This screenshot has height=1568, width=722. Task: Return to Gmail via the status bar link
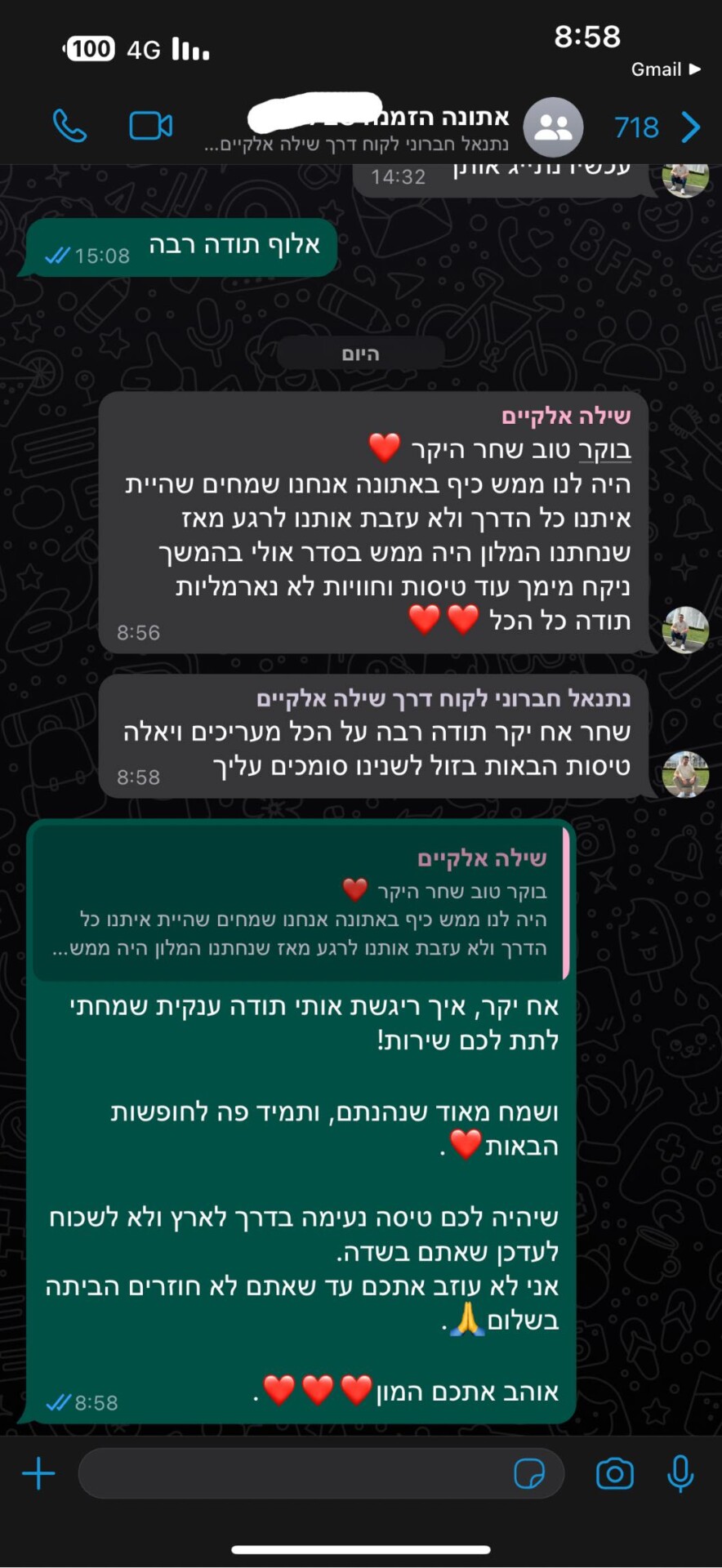click(665, 69)
